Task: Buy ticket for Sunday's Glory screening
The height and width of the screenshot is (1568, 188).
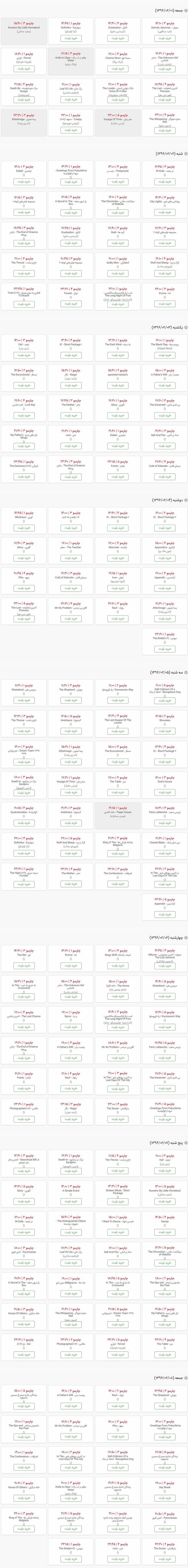Action: [x=118, y=416]
